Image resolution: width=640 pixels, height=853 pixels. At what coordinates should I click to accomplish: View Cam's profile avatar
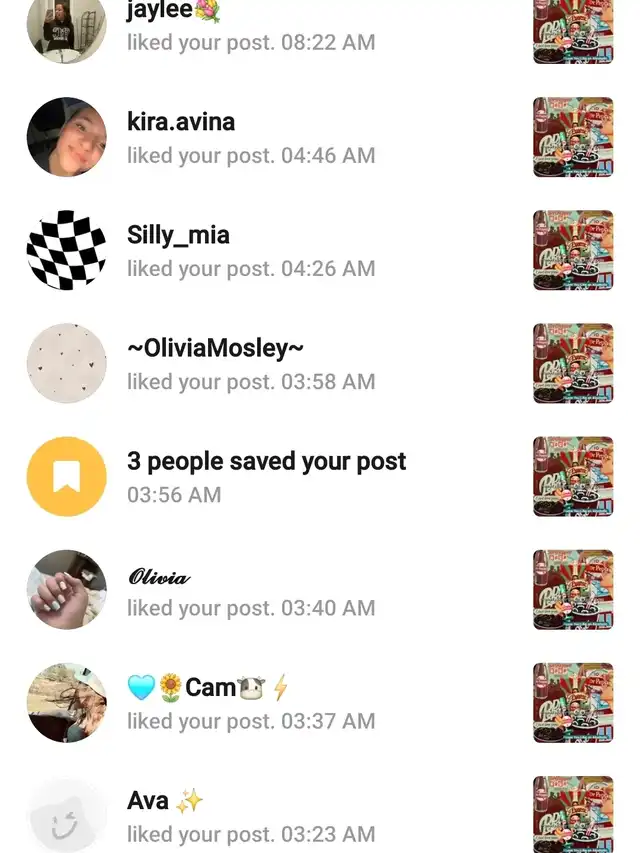point(66,703)
